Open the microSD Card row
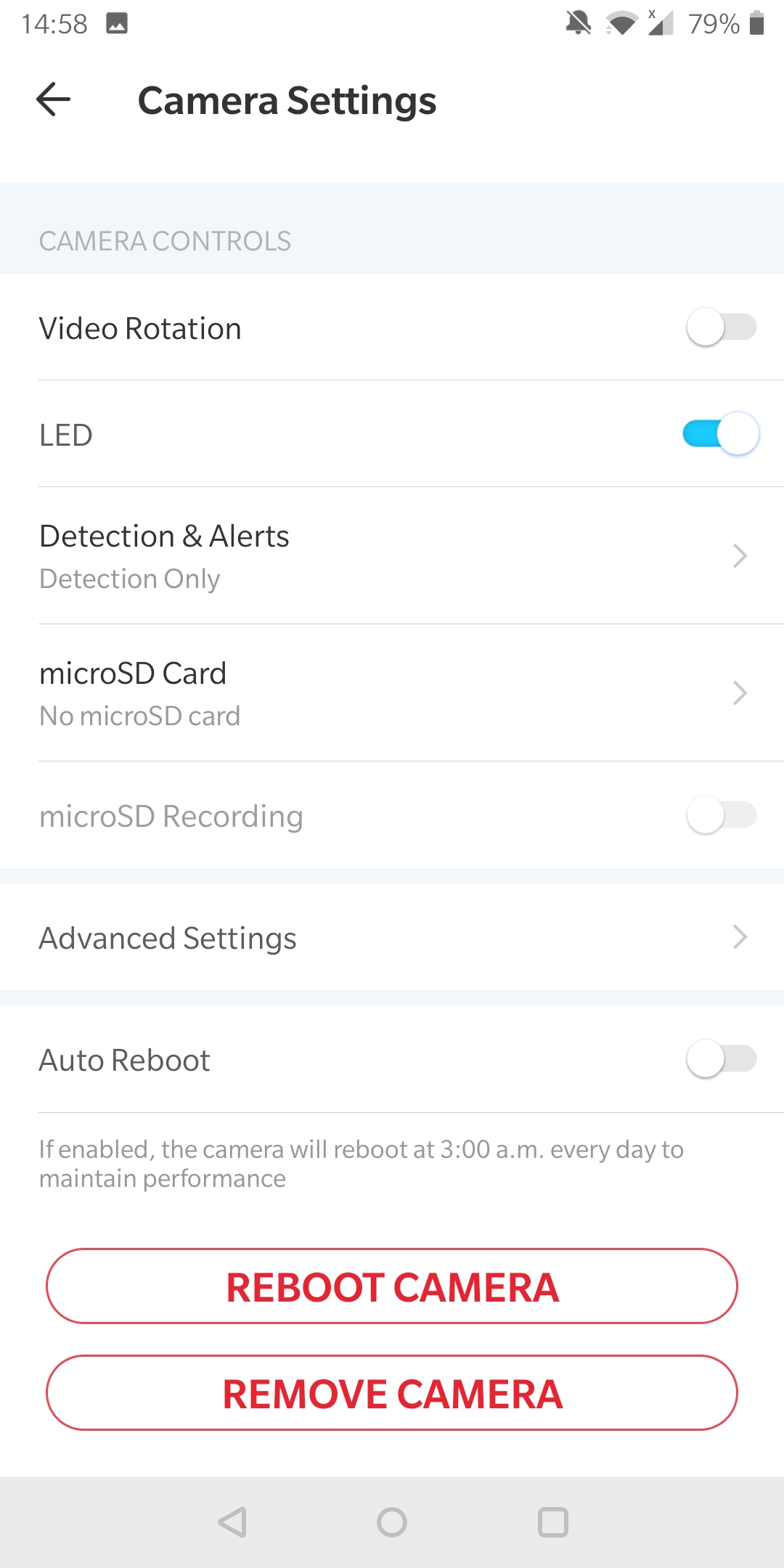Image resolution: width=784 pixels, height=1568 pixels. [392, 693]
